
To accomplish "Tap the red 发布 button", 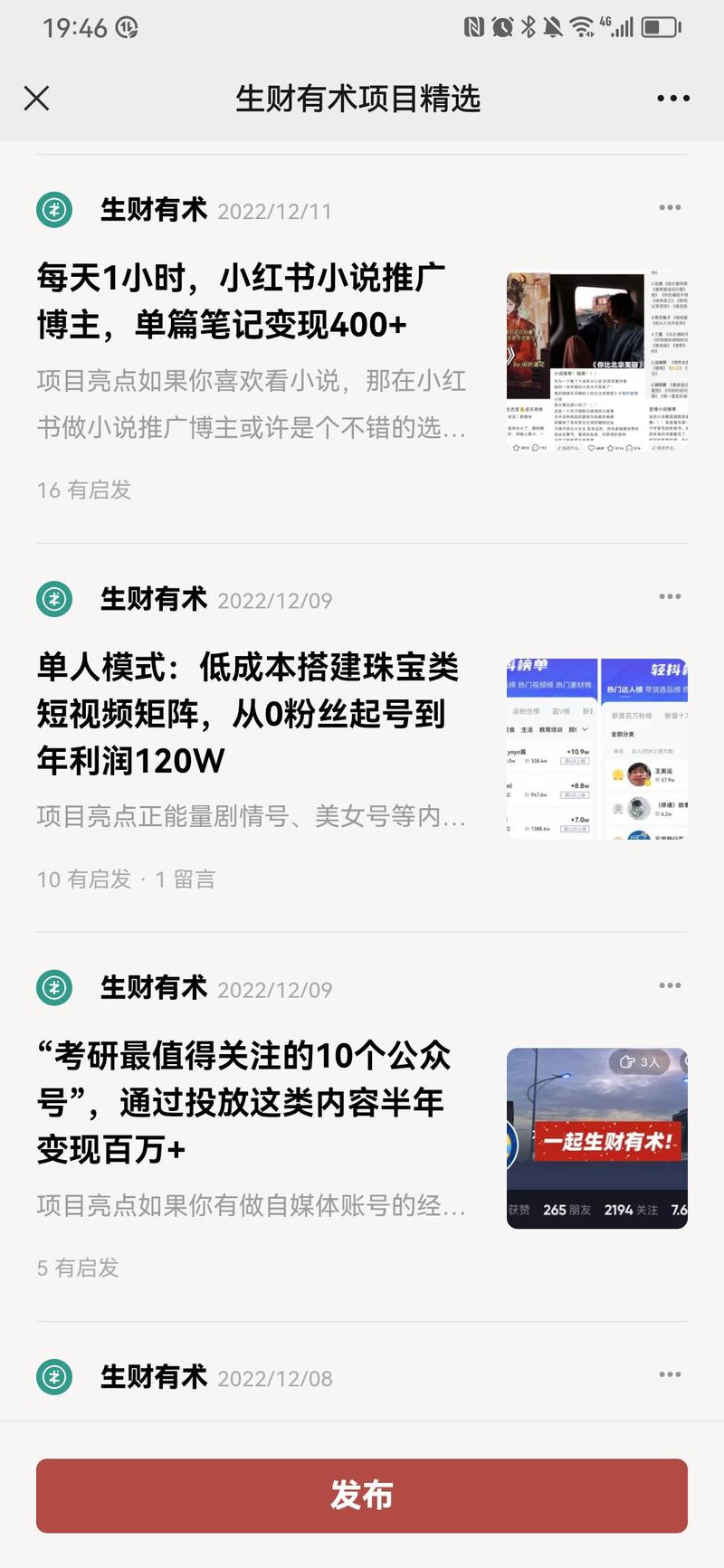I will tap(362, 1496).
